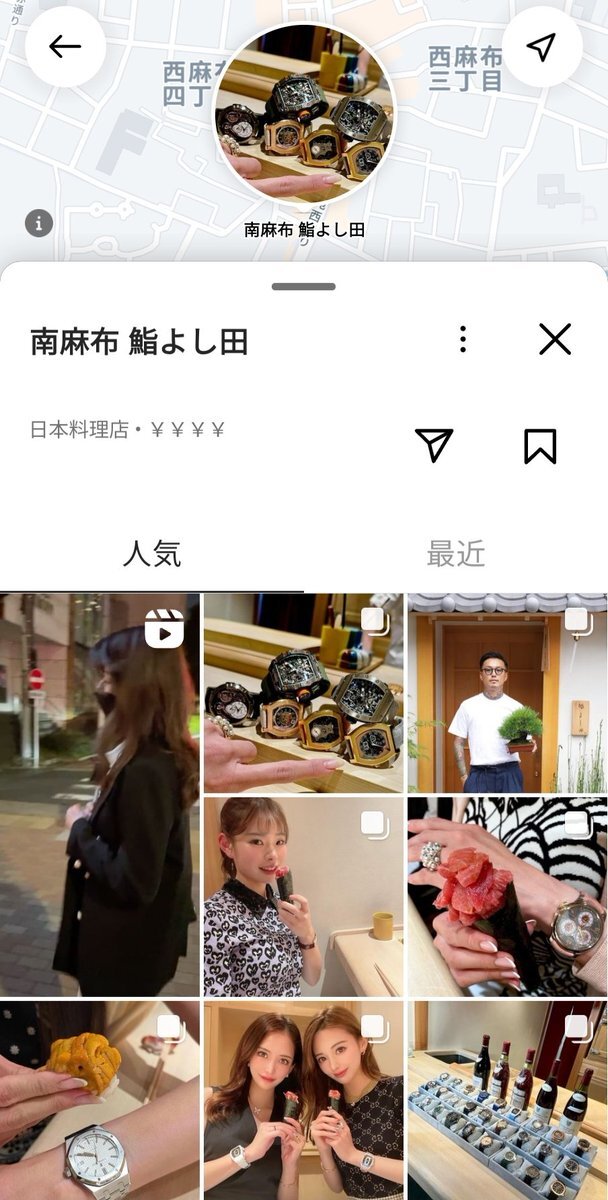
Task: Save this location with the bookmark icon
Action: tap(540, 446)
